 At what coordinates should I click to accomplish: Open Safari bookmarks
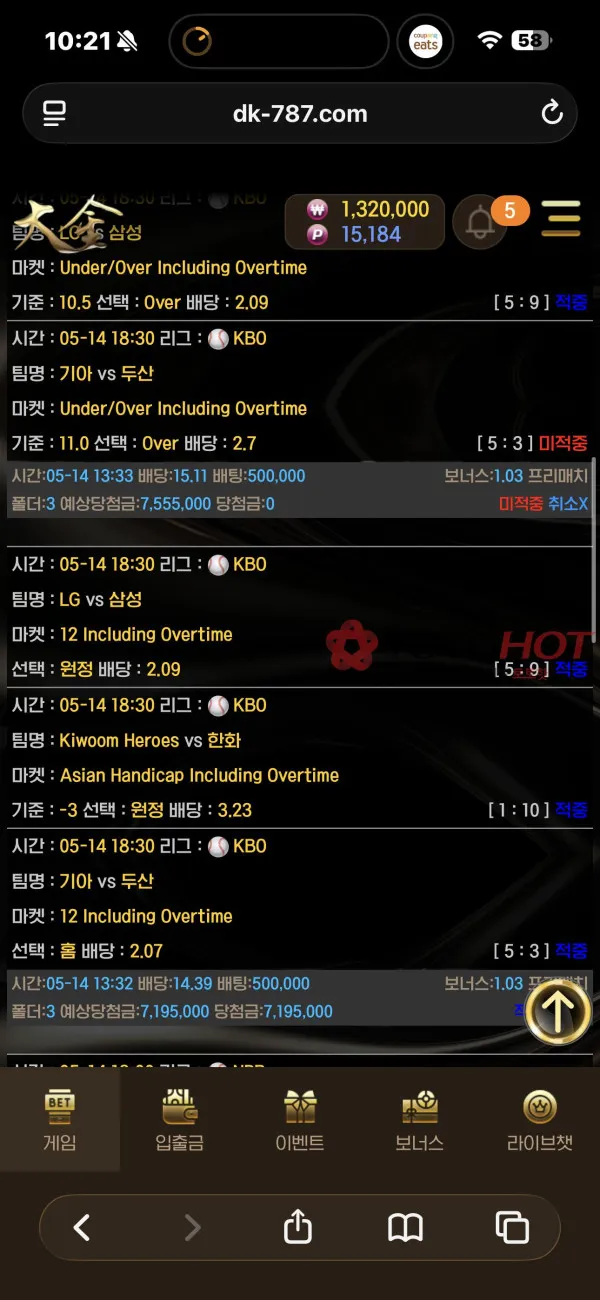(x=405, y=1227)
